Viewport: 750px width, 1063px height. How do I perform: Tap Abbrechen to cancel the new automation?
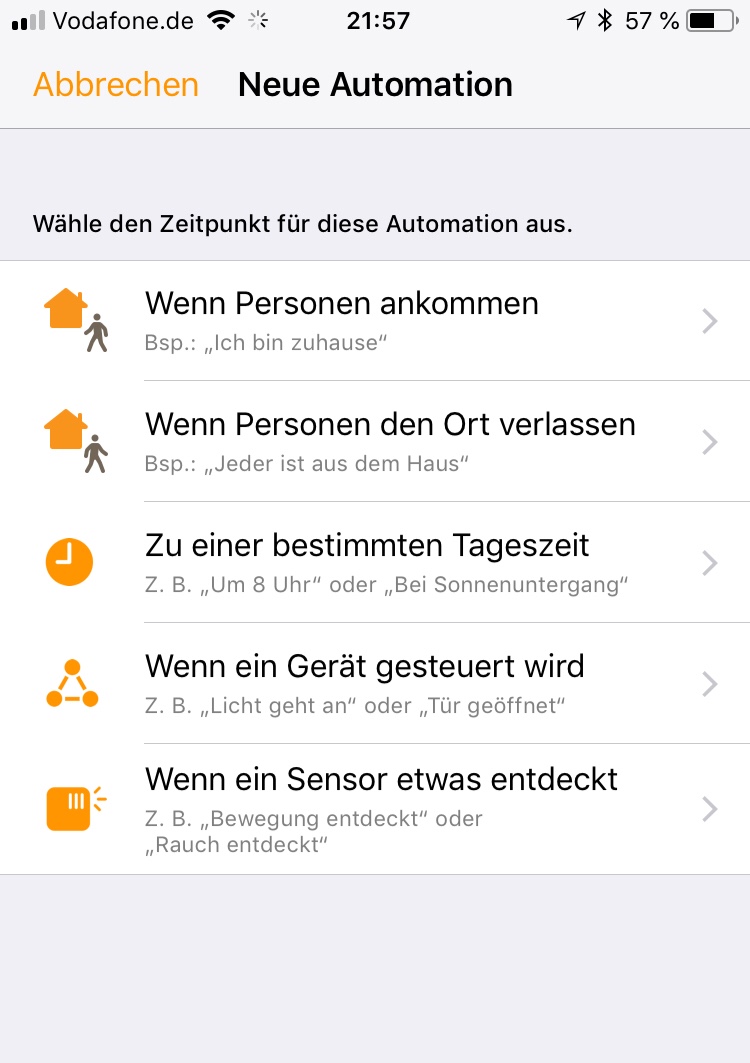[x=116, y=85]
